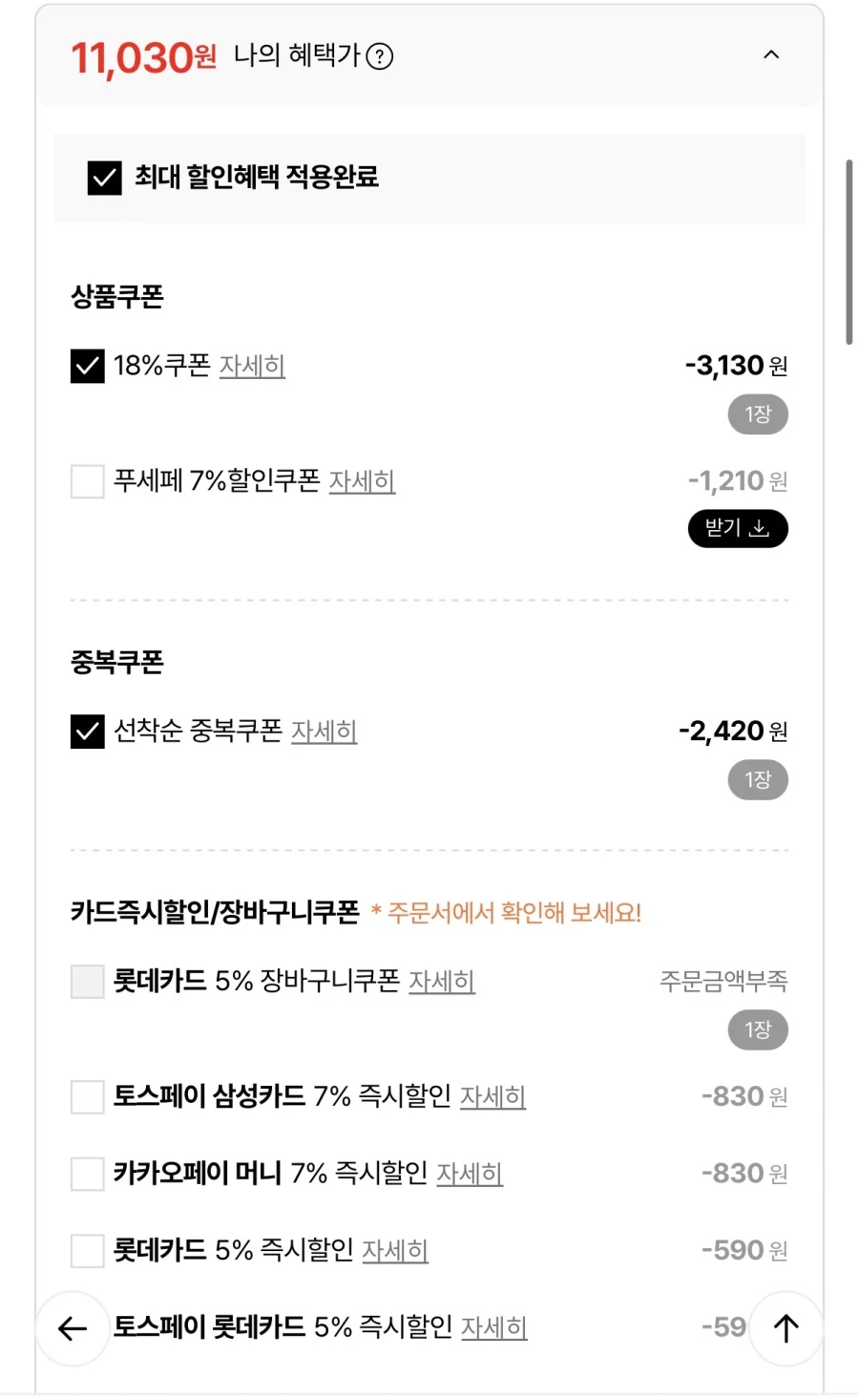
Task: Enable the 푸세페 7%할인쿠폰 checkbox
Action: click(87, 481)
